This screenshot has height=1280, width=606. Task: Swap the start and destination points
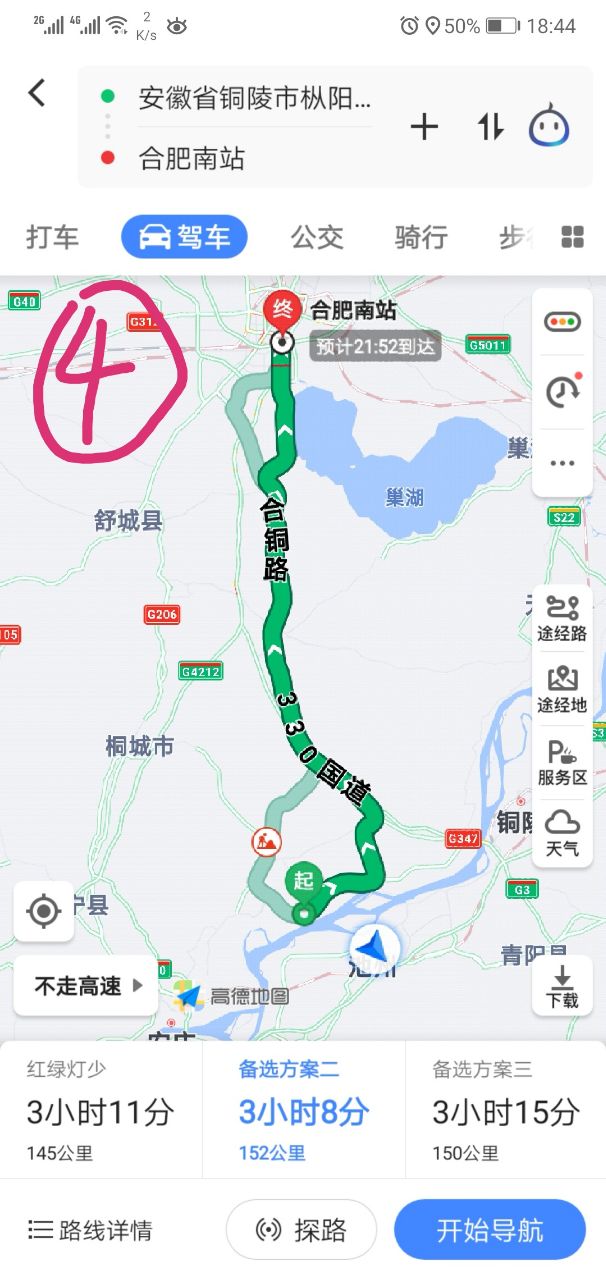(x=490, y=127)
